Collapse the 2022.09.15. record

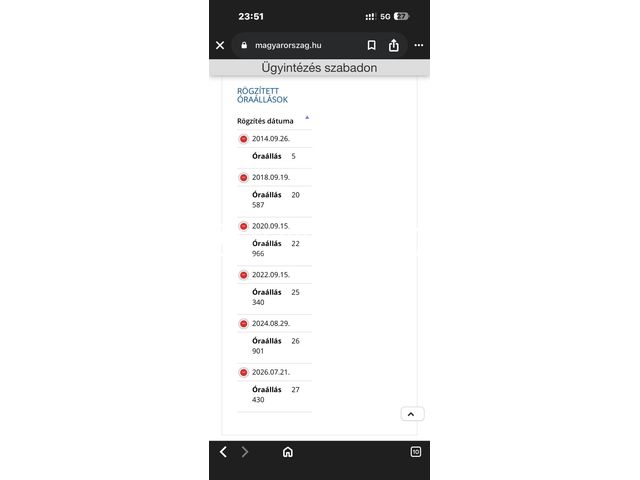244,275
